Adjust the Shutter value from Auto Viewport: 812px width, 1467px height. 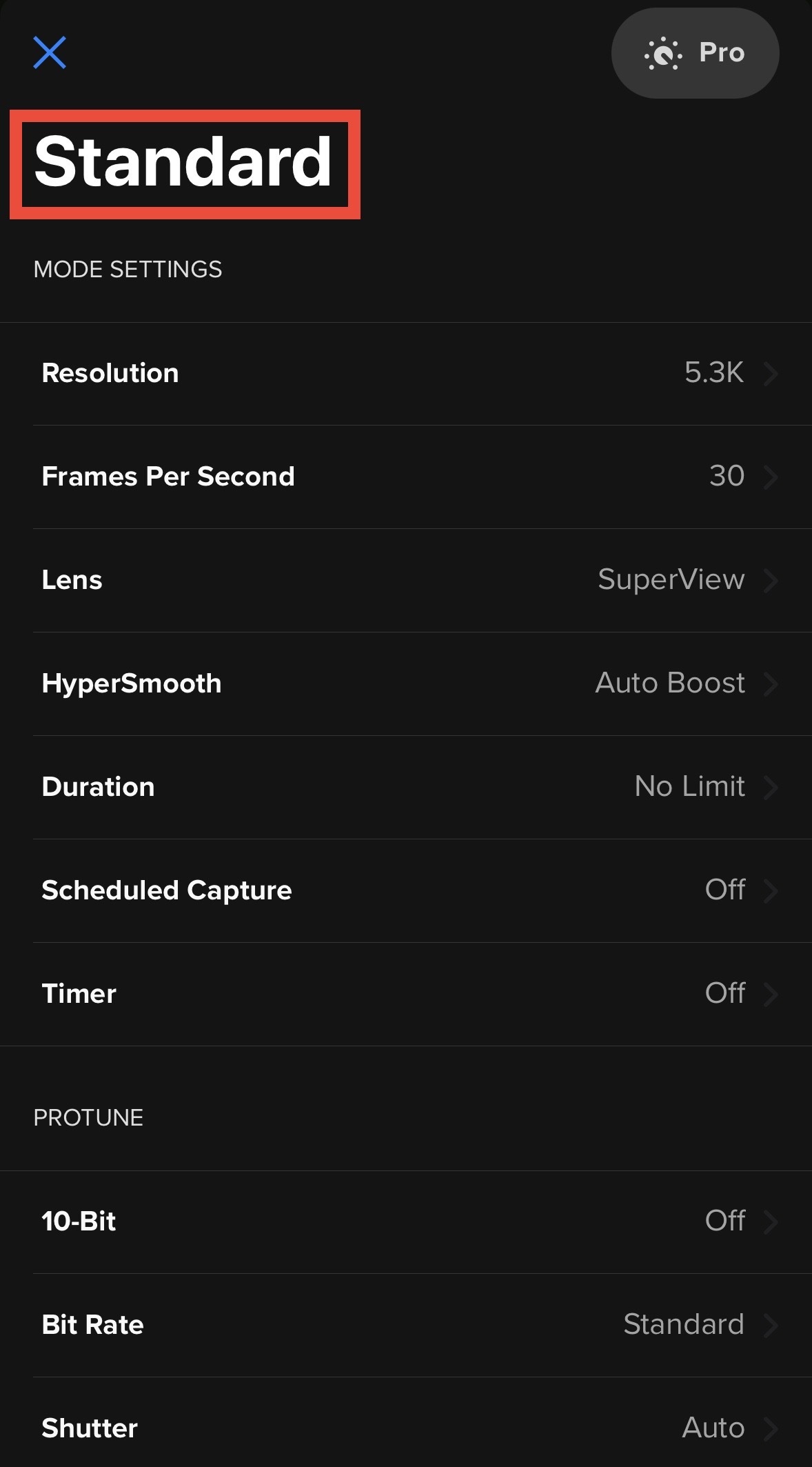[406, 1428]
